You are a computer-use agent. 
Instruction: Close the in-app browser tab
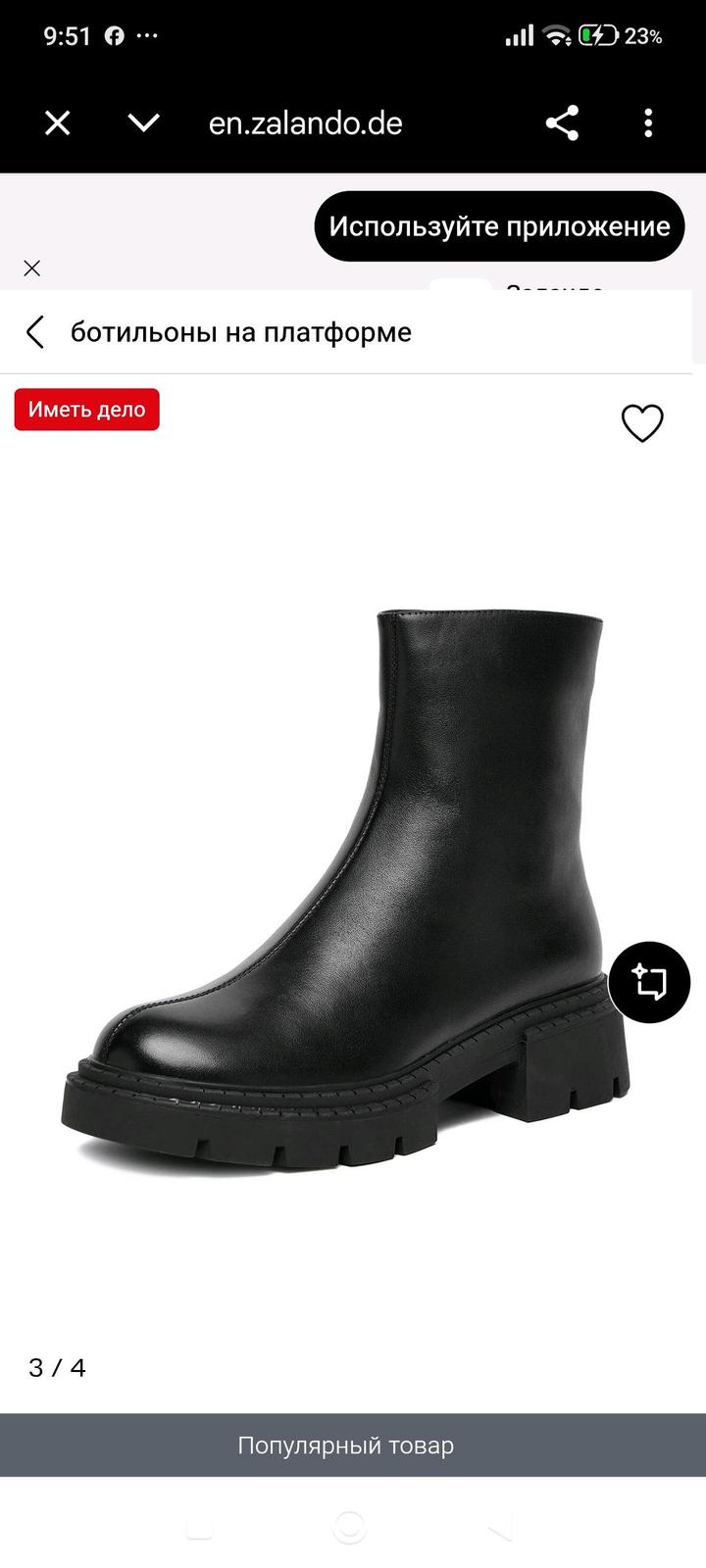(x=58, y=123)
